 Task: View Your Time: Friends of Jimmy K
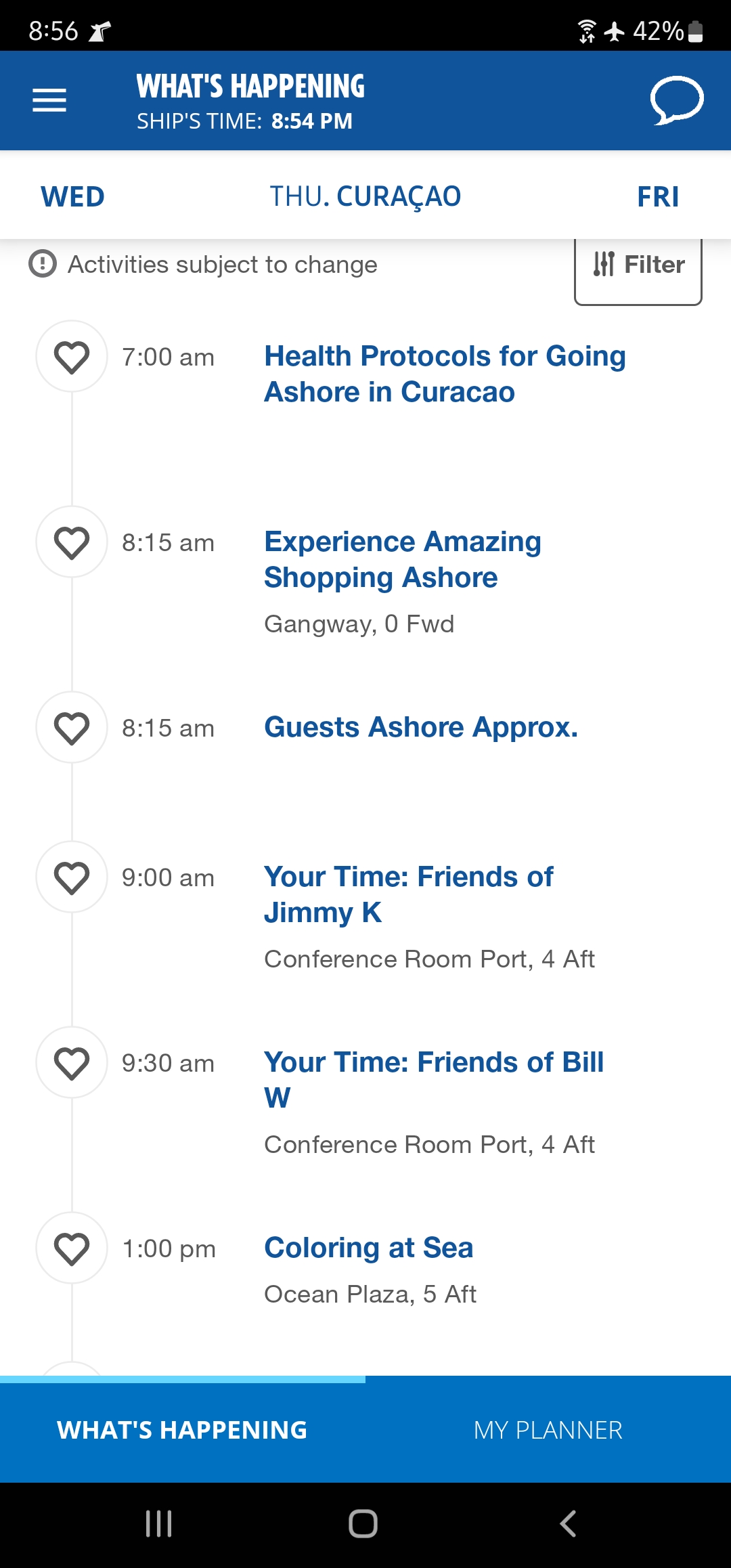408,894
